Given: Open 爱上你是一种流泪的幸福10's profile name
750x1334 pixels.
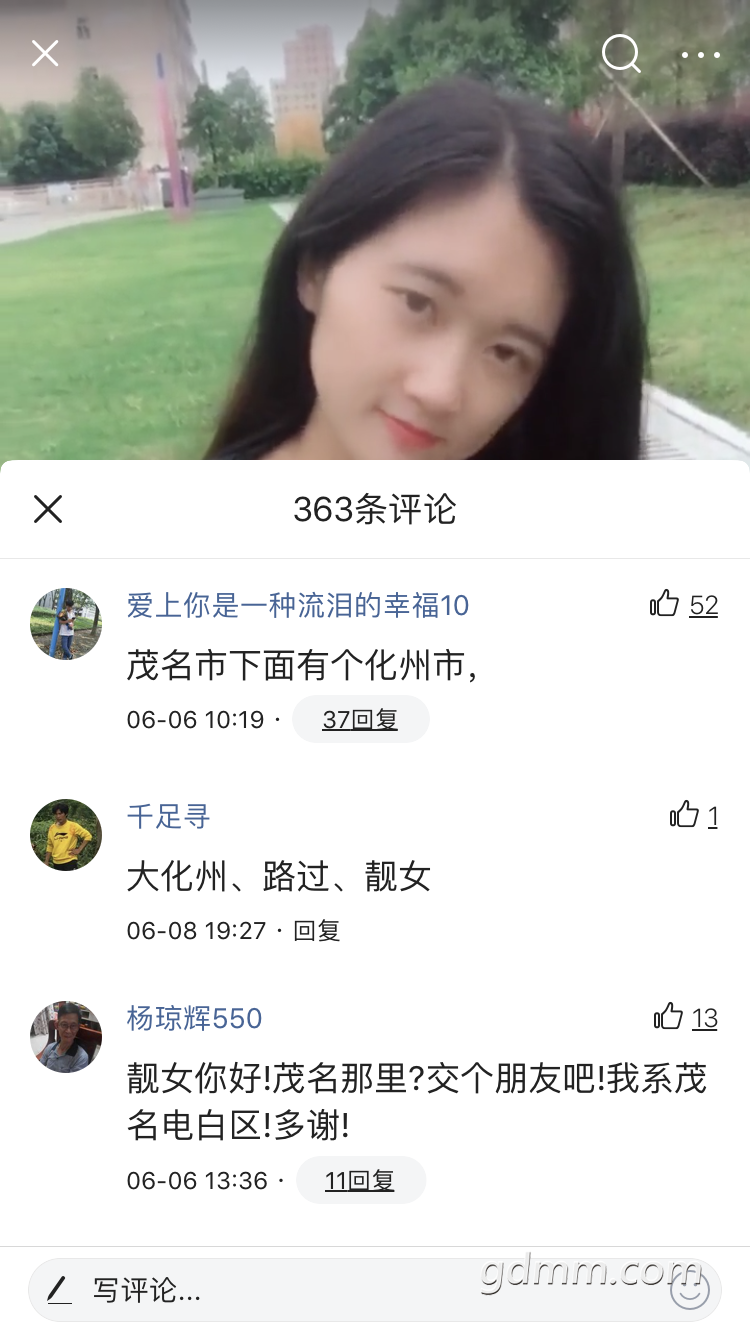Looking at the screenshot, I should click(298, 605).
